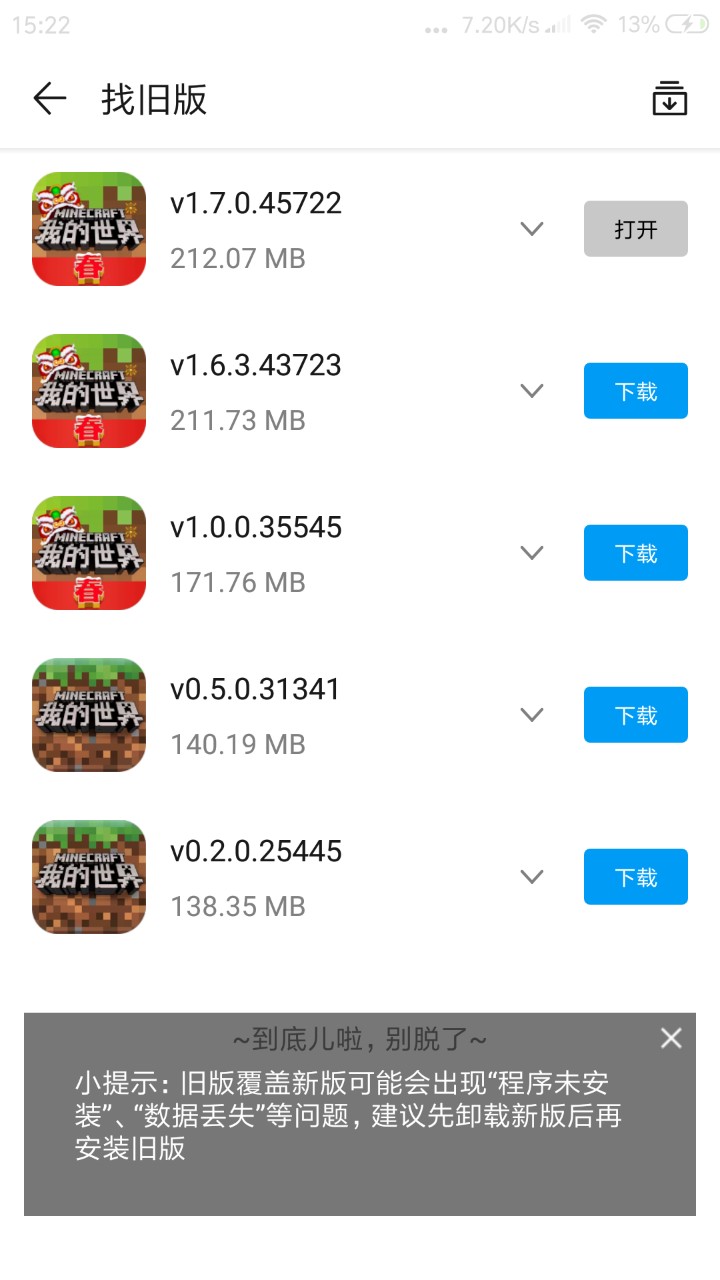Screen dimensions: 720x1280
Task: Download version v1.6.3.43723
Action: coord(635,391)
